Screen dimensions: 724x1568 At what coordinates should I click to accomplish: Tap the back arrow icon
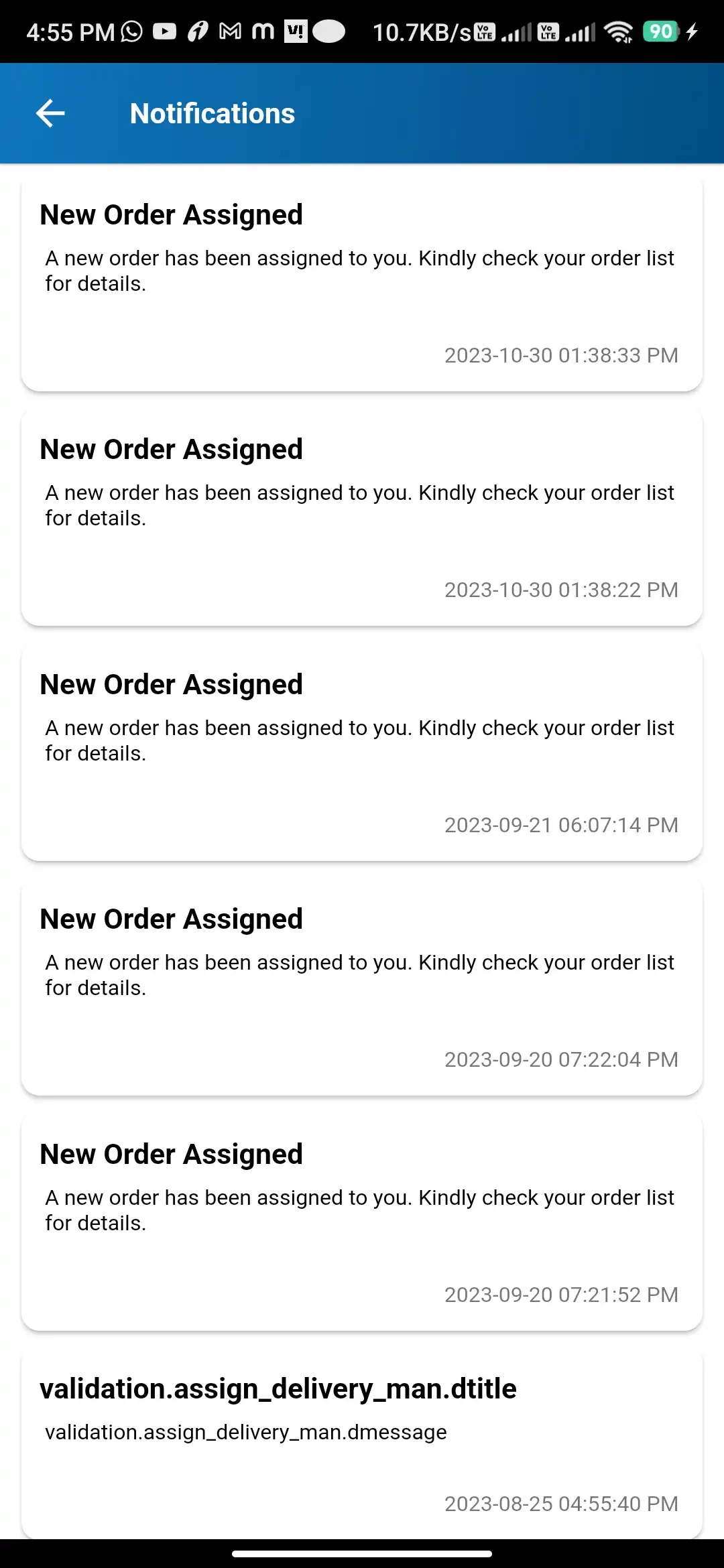49,113
